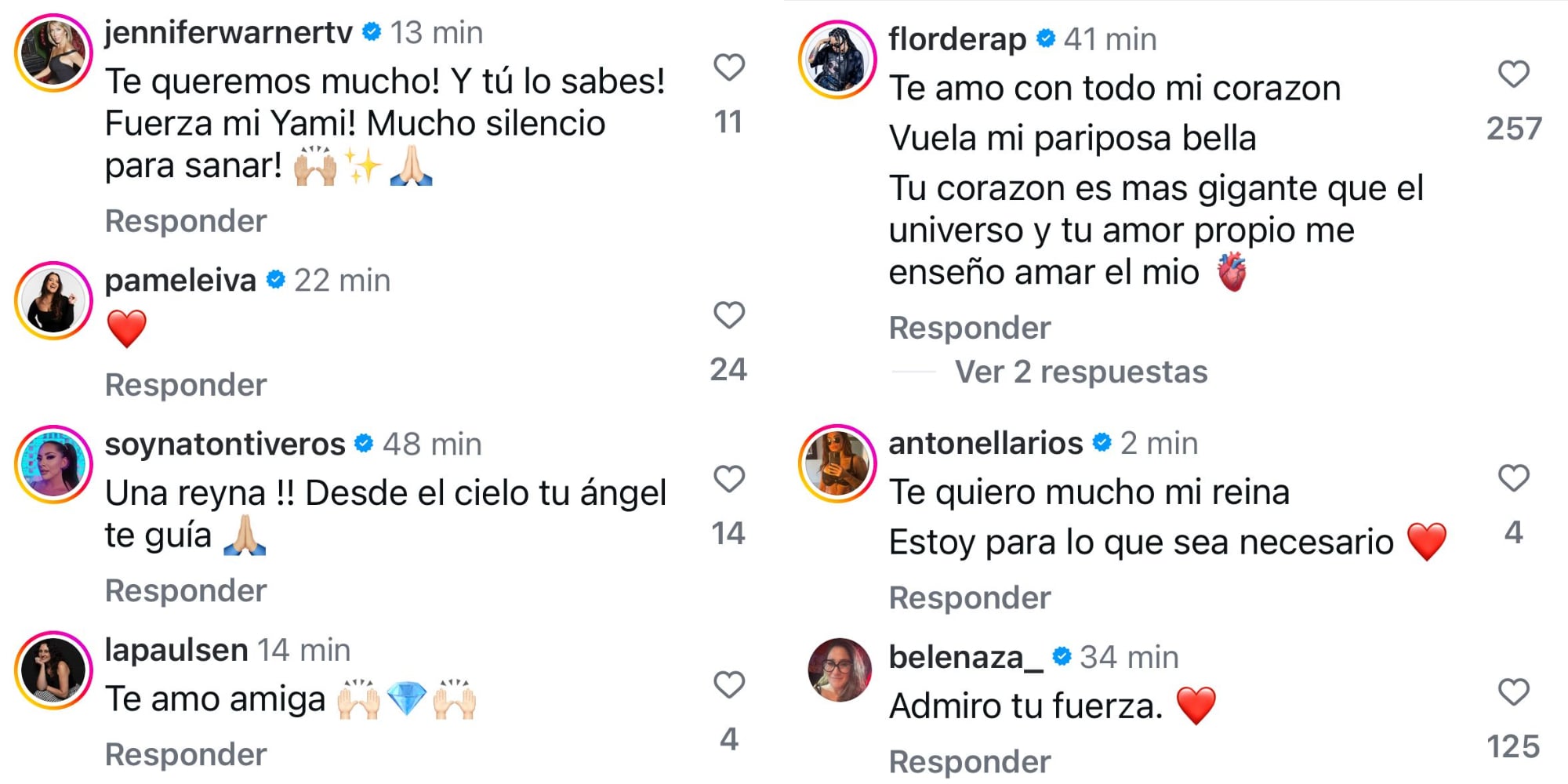Open antonellarios's profile from the username
The height and width of the screenshot is (784, 1568).
pyautogui.click(x=985, y=443)
